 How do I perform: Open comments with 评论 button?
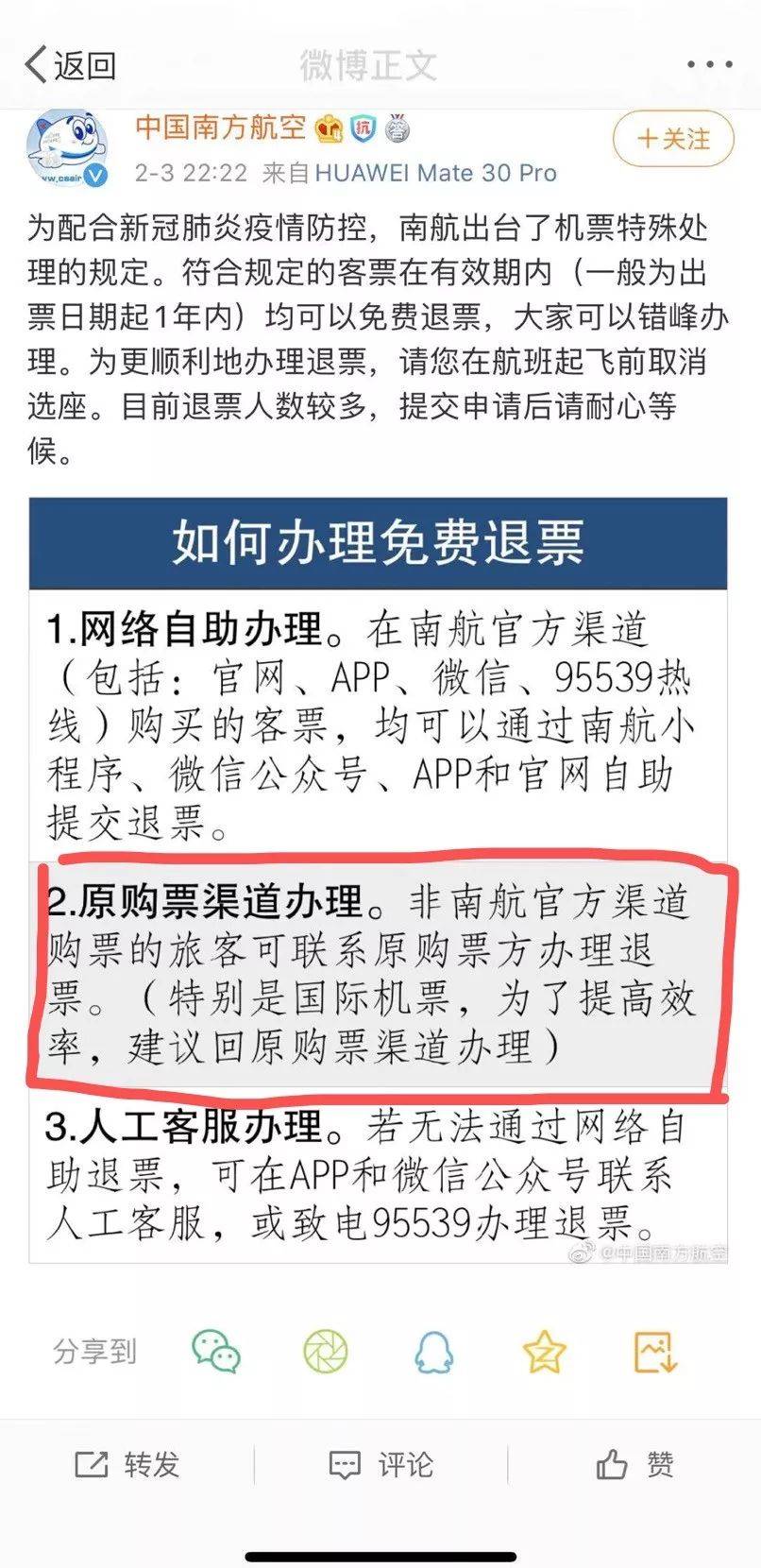[380, 1465]
